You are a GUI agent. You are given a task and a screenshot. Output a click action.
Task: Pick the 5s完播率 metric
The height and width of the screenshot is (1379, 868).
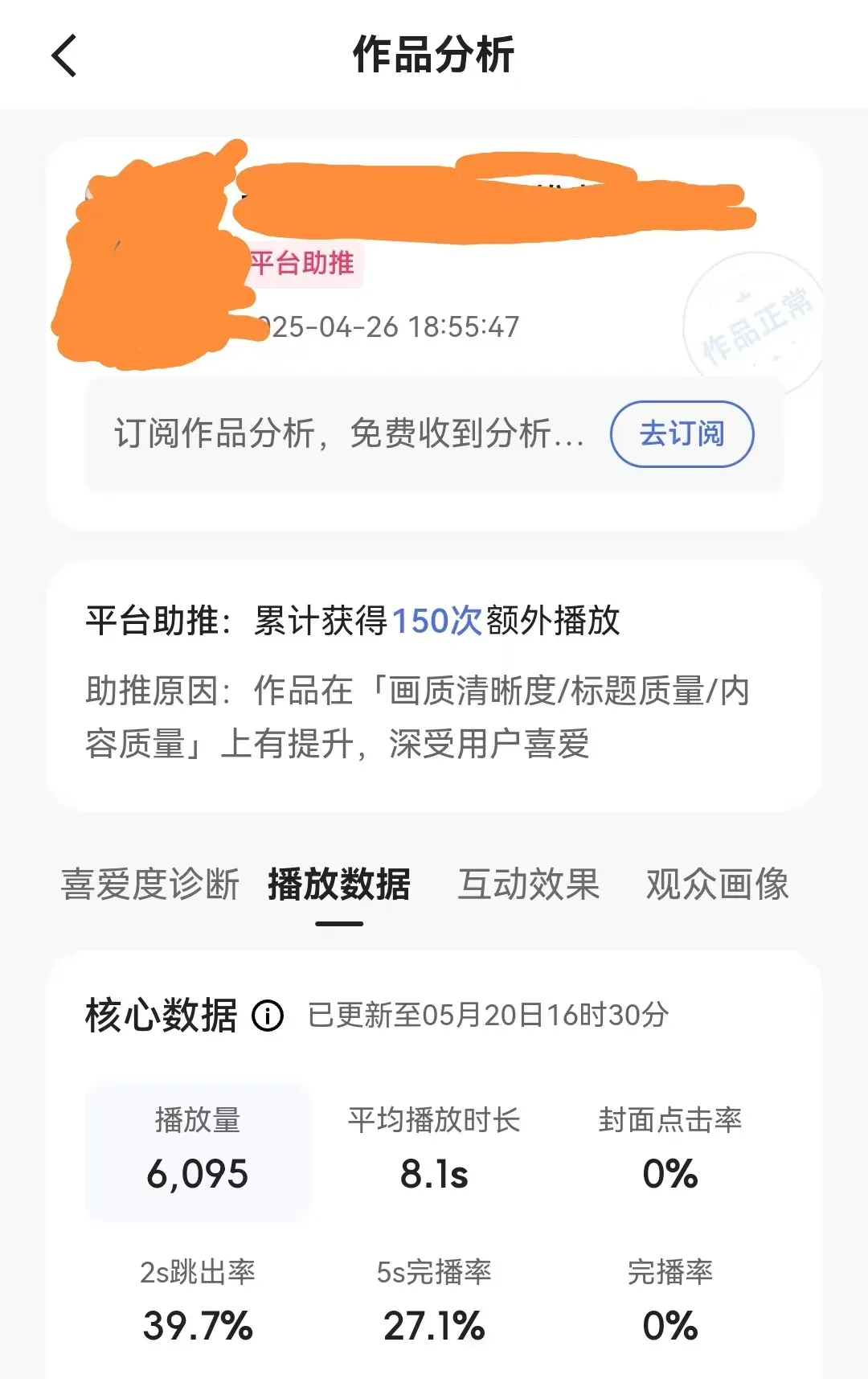pyautogui.click(x=434, y=1302)
